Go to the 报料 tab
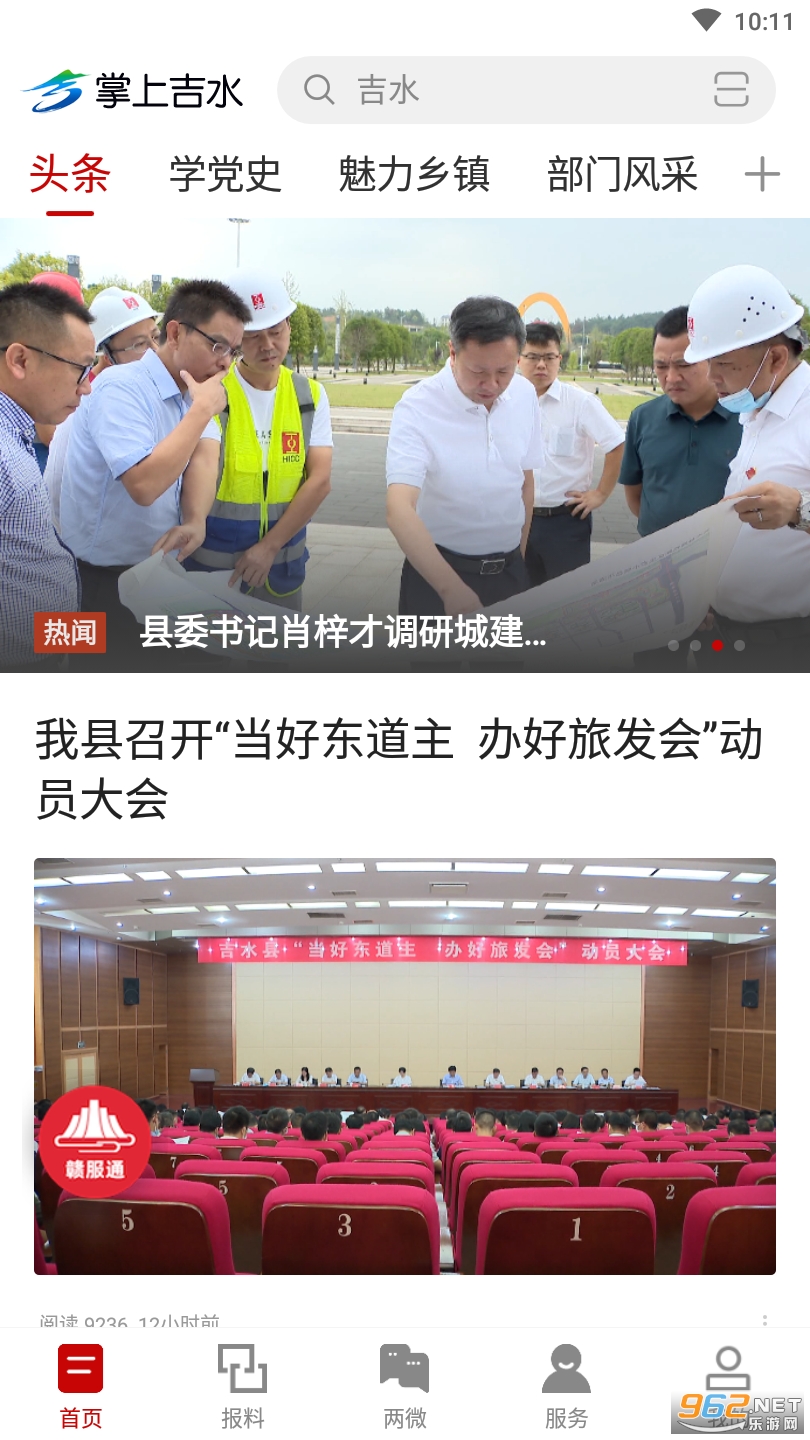Image resolution: width=810 pixels, height=1440 pixels. point(242,1385)
